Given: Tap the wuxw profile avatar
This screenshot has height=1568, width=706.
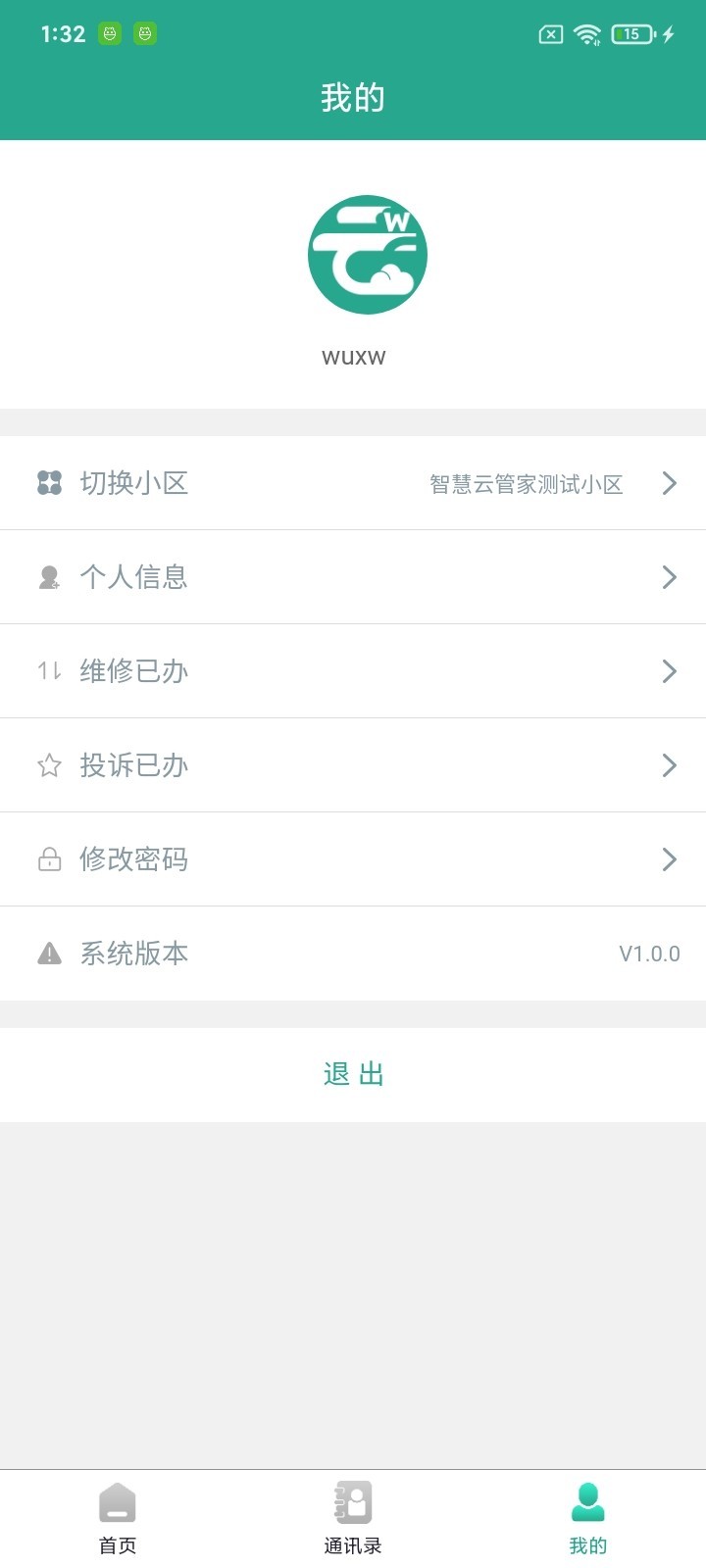Looking at the screenshot, I should pyautogui.click(x=368, y=255).
